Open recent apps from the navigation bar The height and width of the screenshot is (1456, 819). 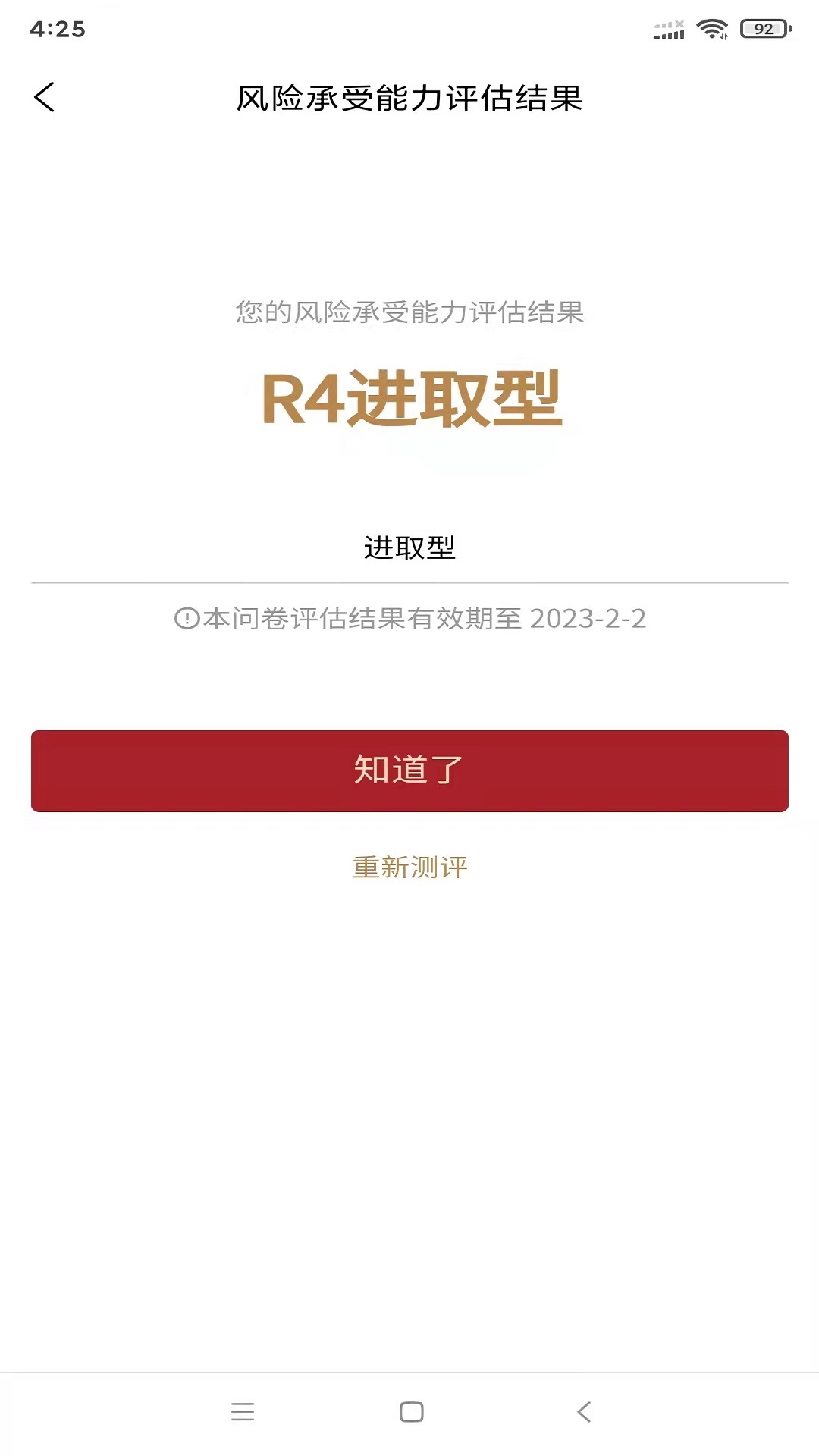[243, 1411]
